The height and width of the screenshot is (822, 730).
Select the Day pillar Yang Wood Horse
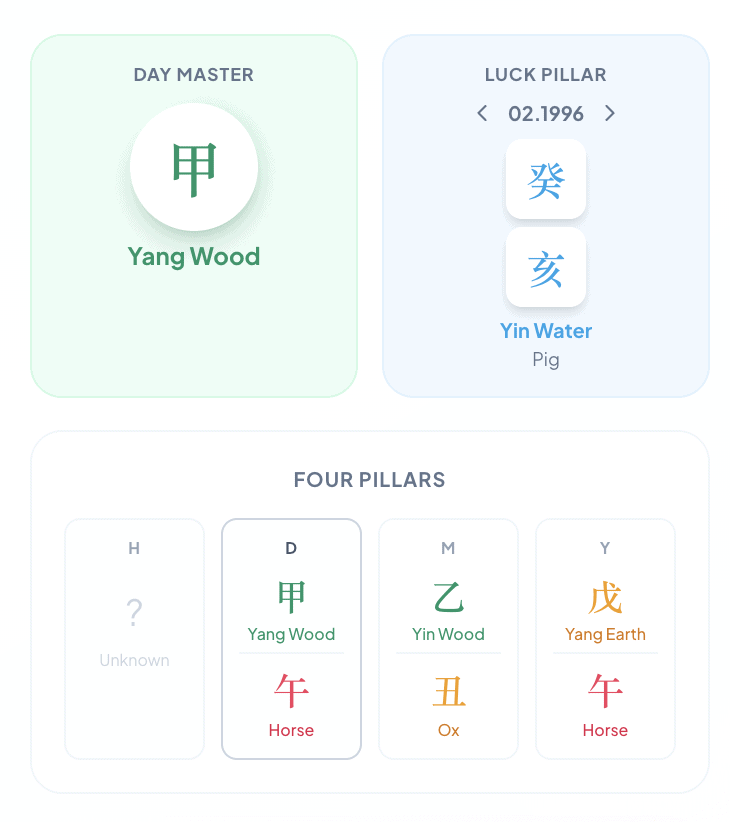[x=291, y=638]
